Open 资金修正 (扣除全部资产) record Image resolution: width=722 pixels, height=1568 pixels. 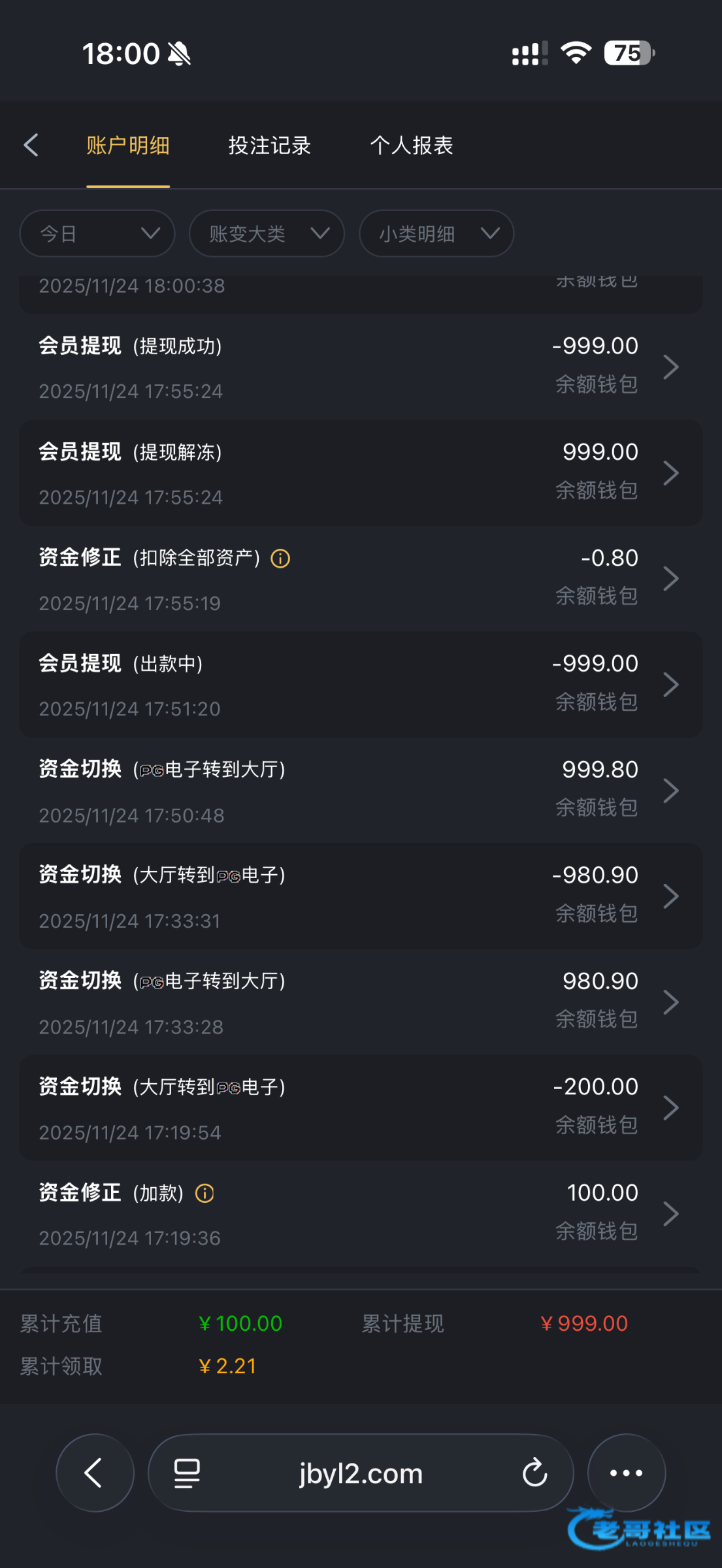361,579
